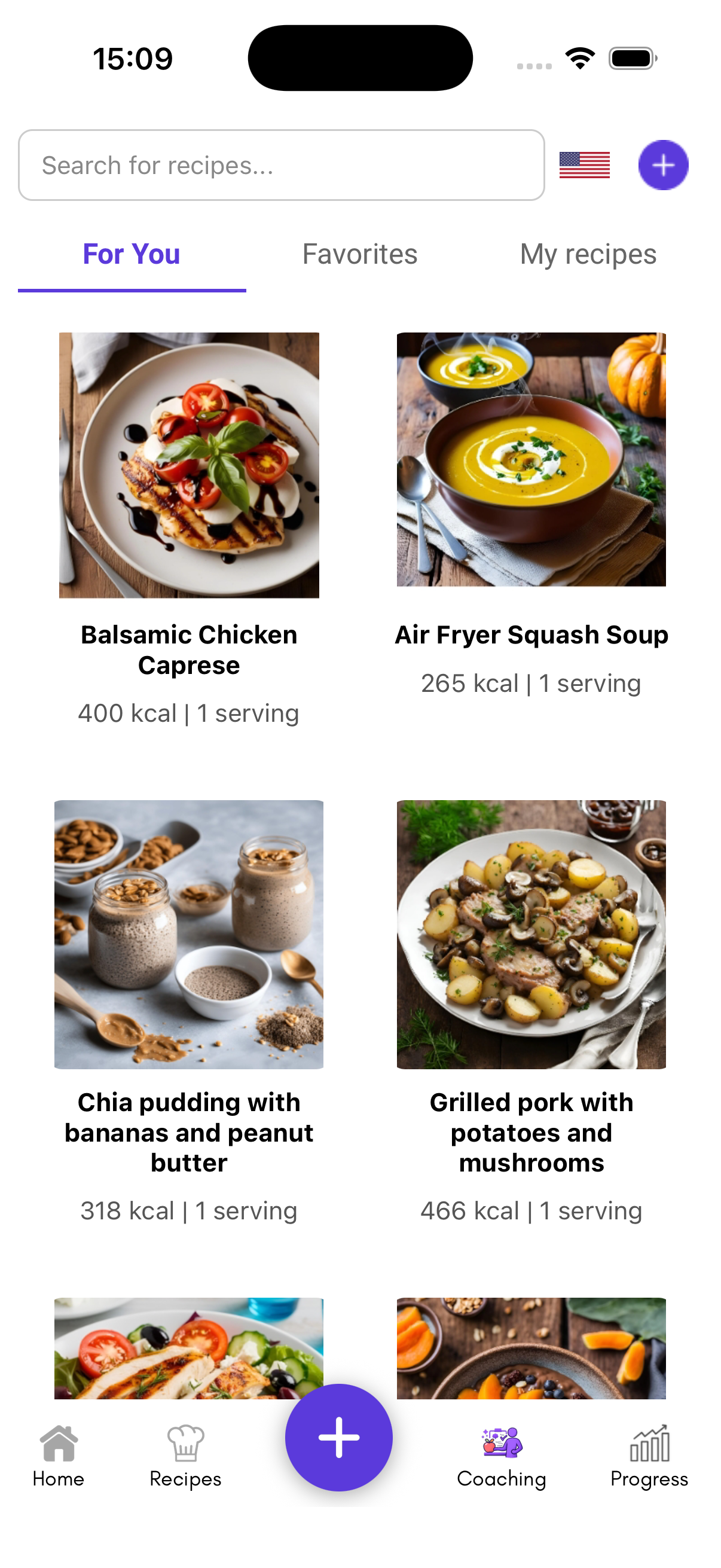
Task: Tap the search for recipes input field
Action: pos(282,164)
